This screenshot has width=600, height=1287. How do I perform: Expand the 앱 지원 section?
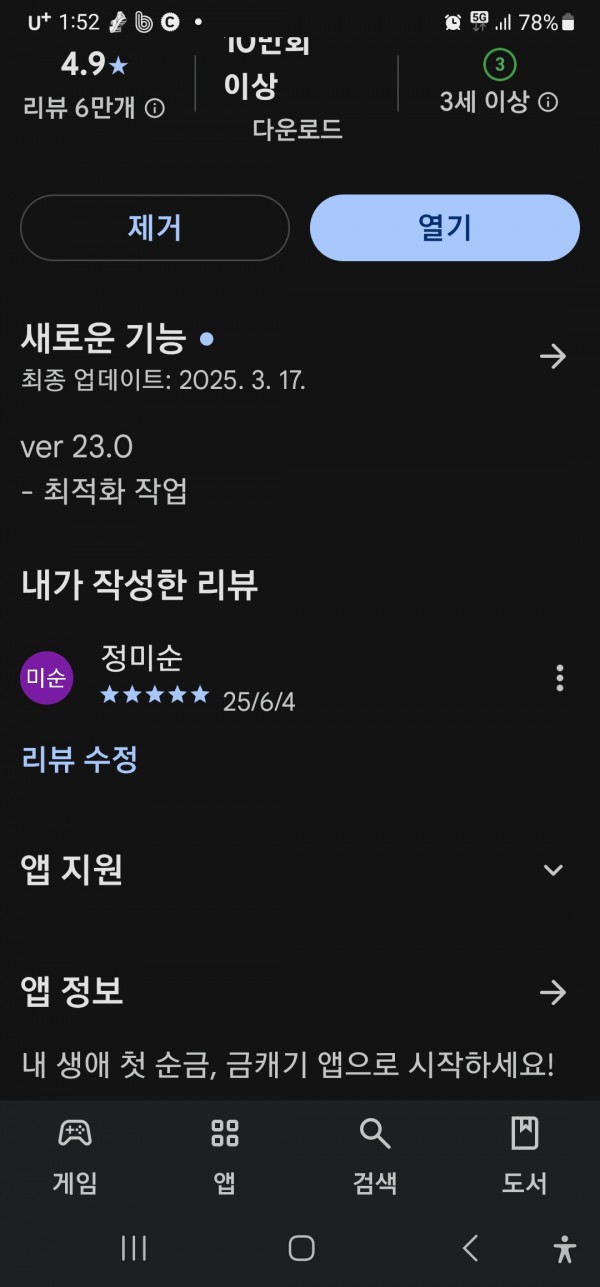(x=553, y=870)
